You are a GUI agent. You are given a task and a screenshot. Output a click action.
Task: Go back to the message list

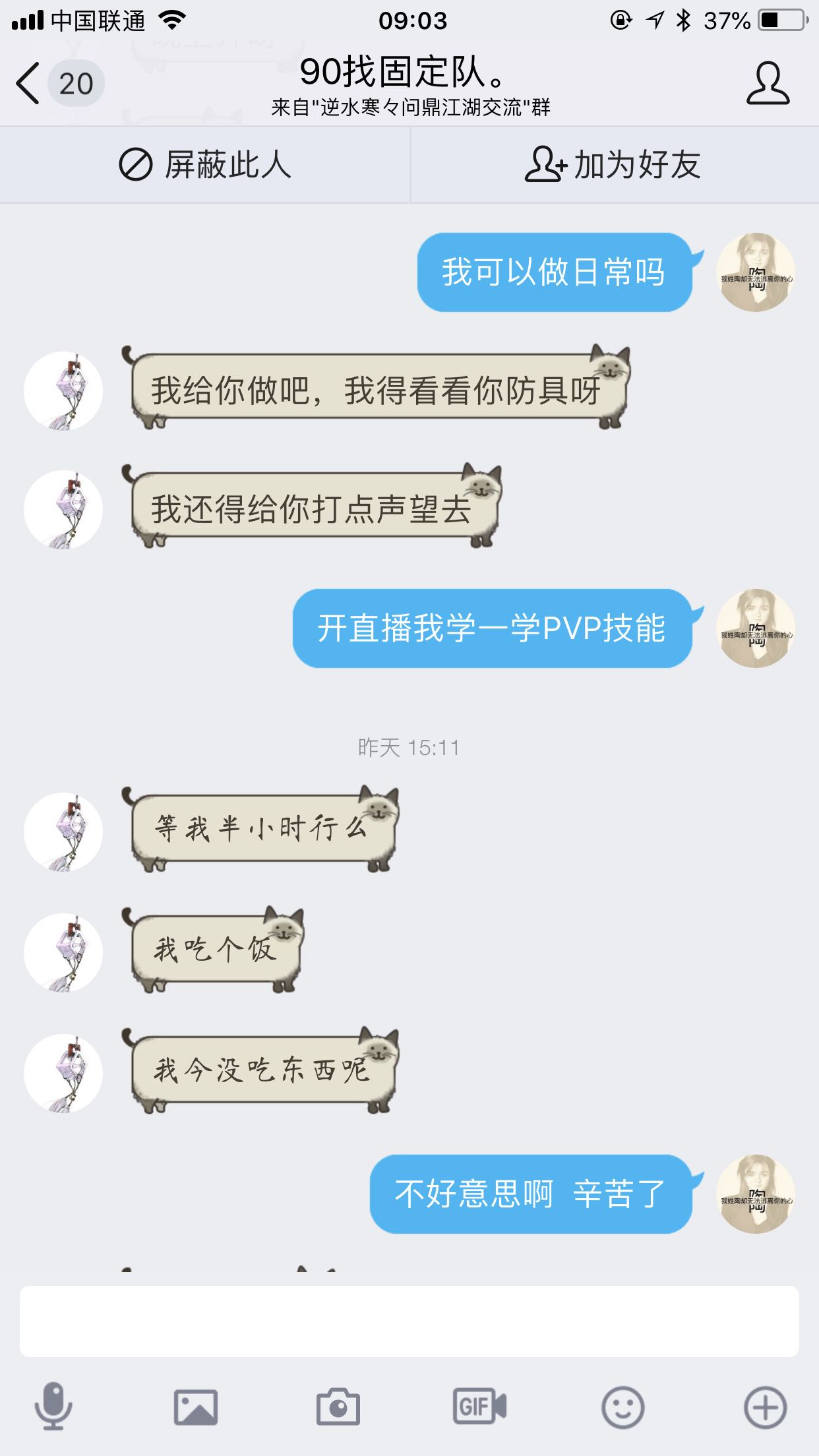pyautogui.click(x=58, y=84)
